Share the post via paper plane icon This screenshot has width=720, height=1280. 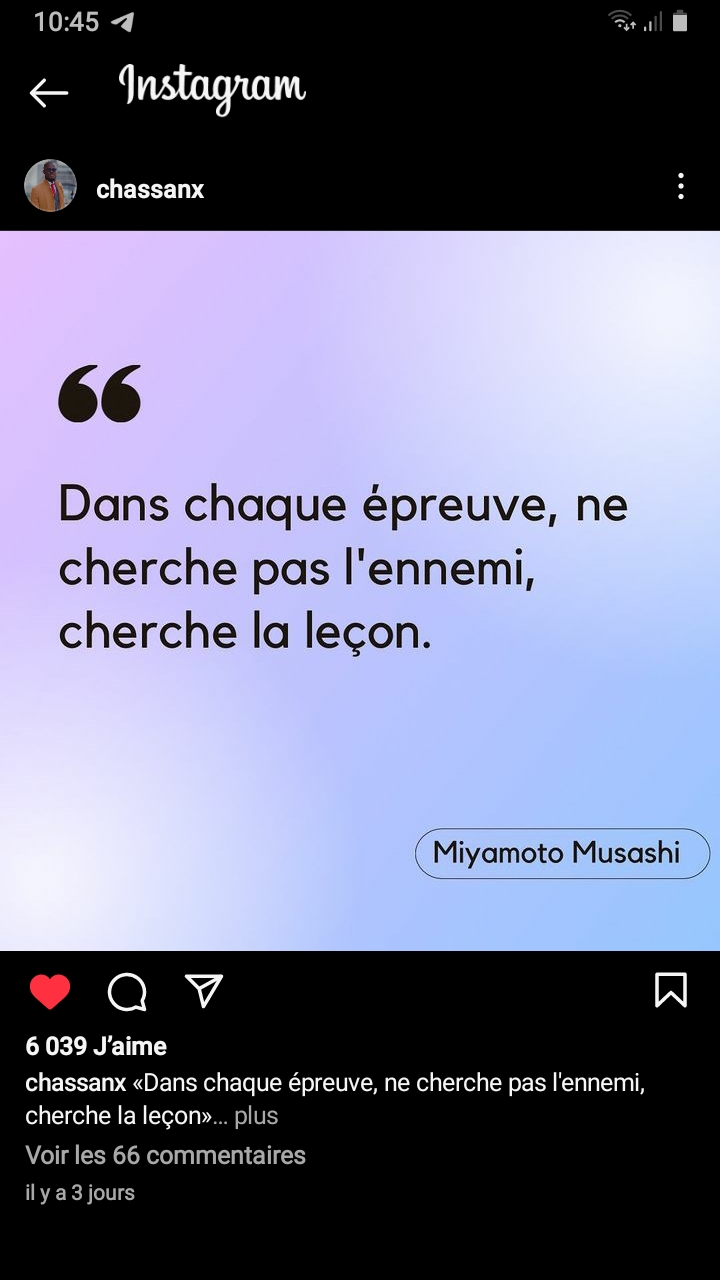point(204,990)
